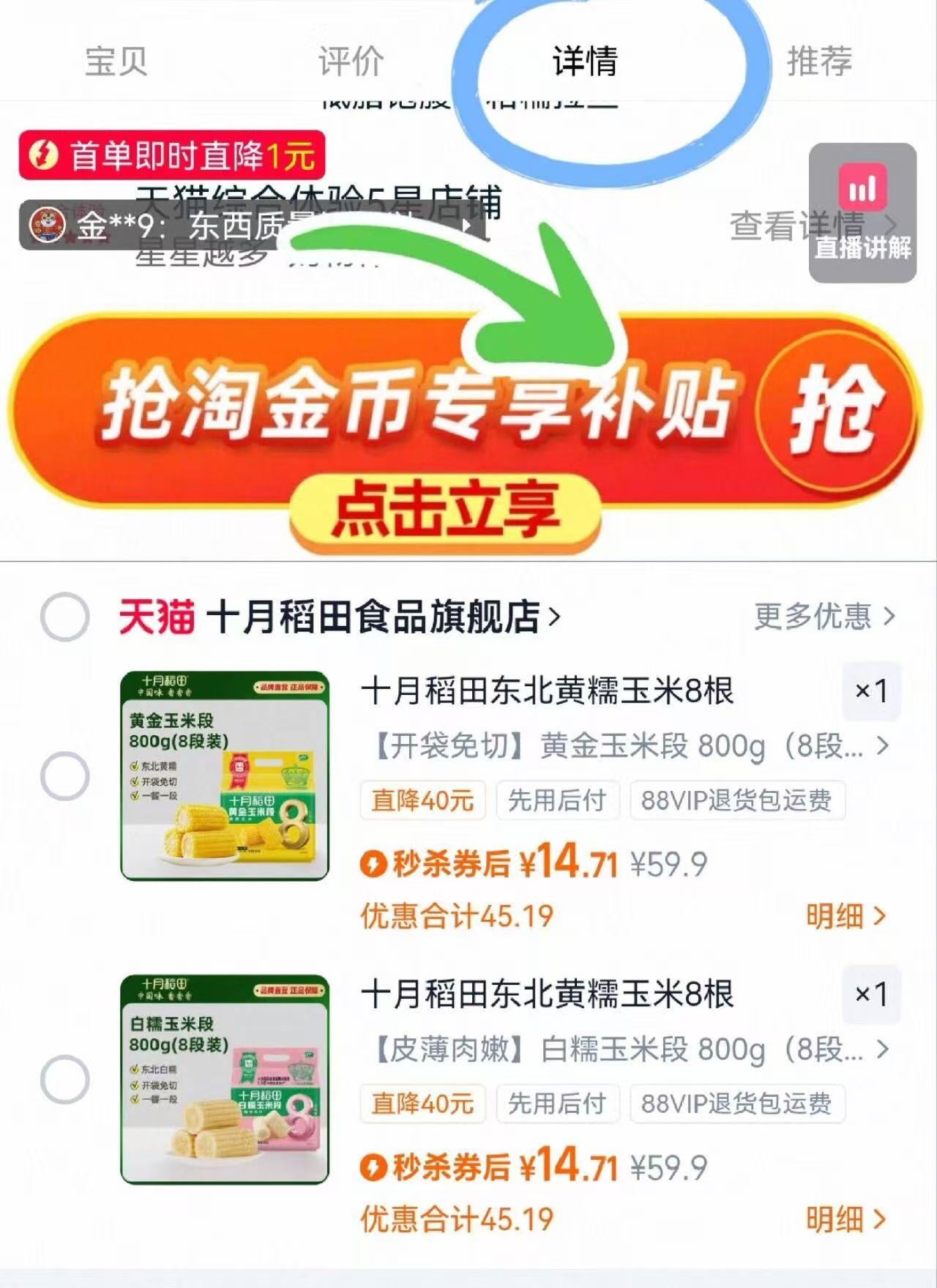
Task: Open the 直播讲解 live explanation window
Action: (x=862, y=212)
